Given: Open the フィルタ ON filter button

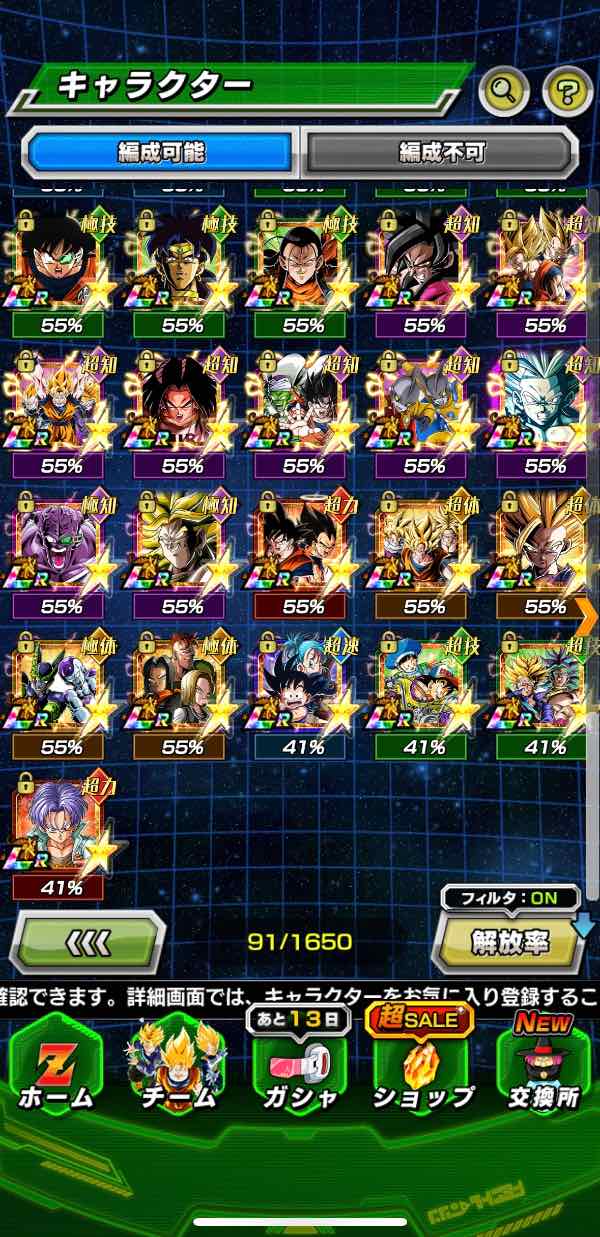Looking at the screenshot, I should click(x=511, y=897).
